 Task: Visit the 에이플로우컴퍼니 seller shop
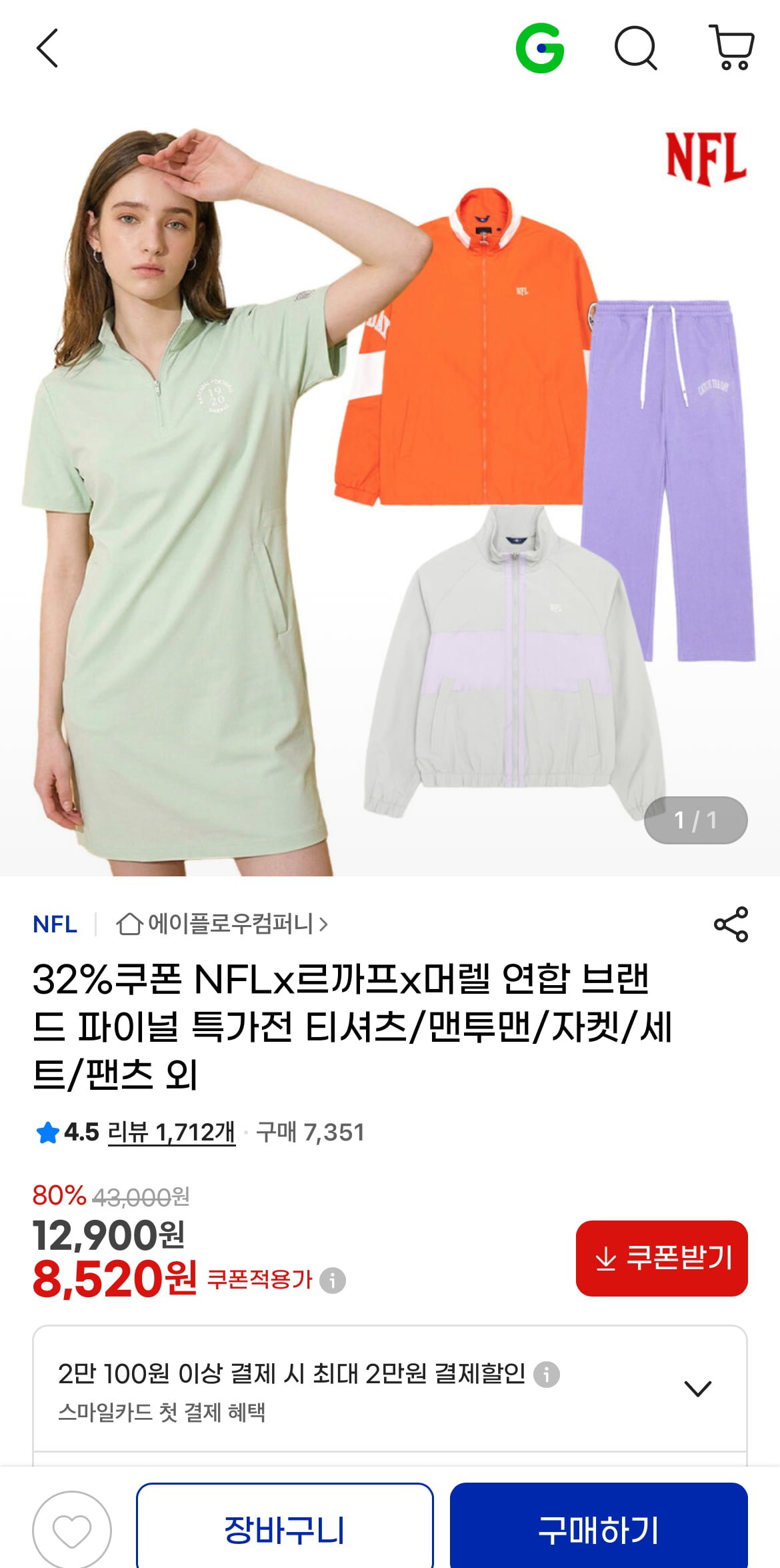pyautogui.click(x=223, y=924)
